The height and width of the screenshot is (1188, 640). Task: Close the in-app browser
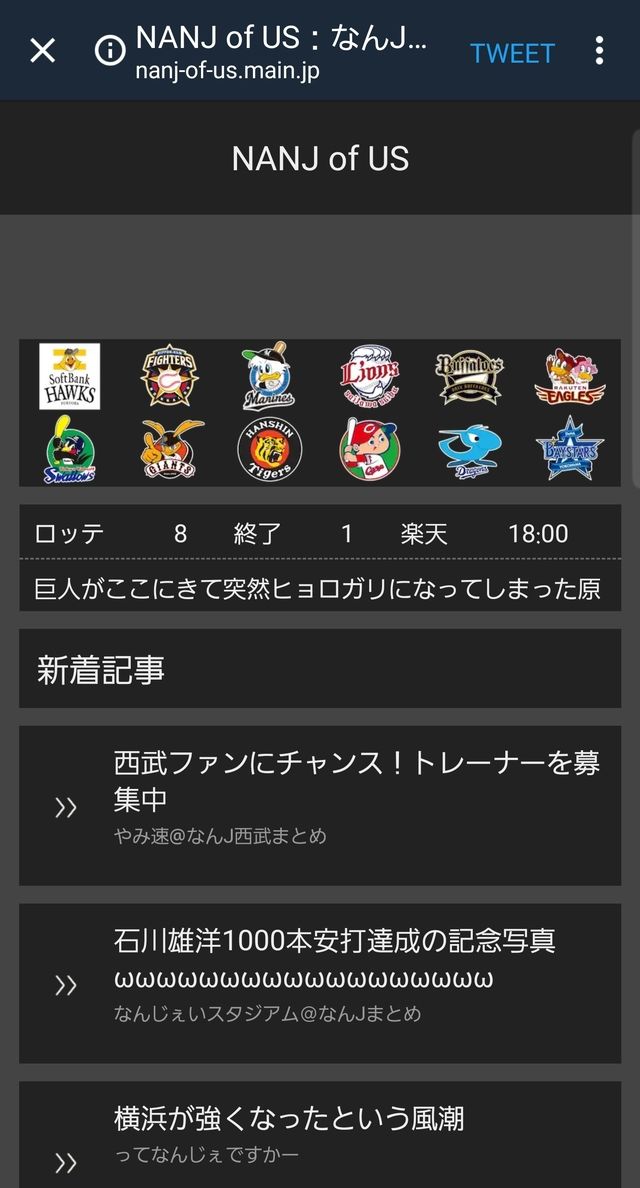point(42,51)
